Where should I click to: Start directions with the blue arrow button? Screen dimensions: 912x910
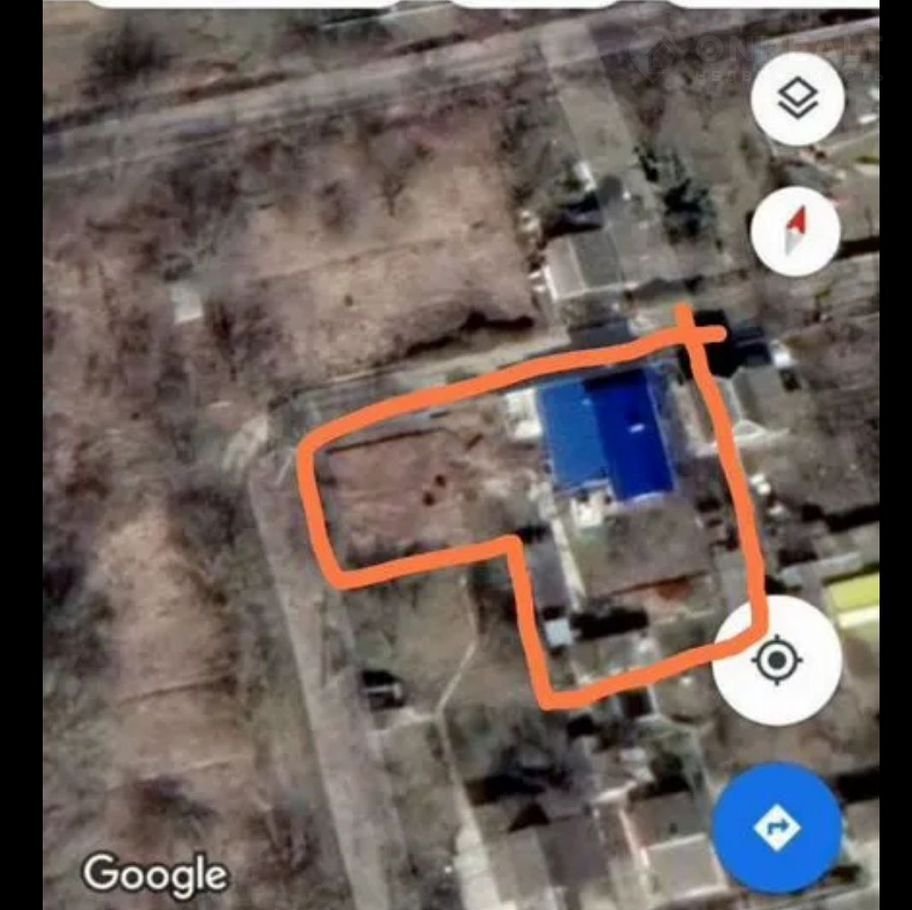click(777, 828)
